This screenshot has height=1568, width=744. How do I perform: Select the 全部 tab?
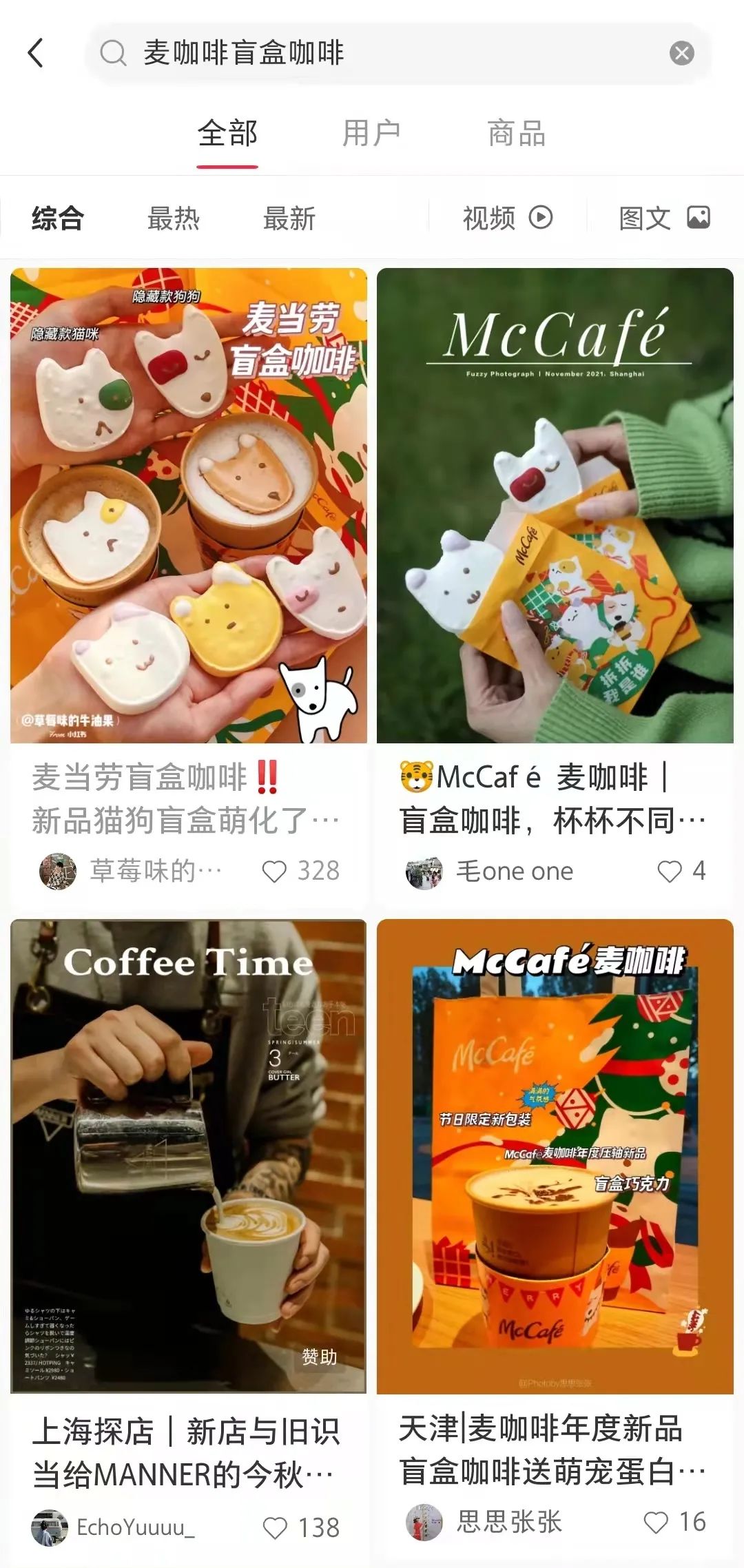[x=227, y=134]
